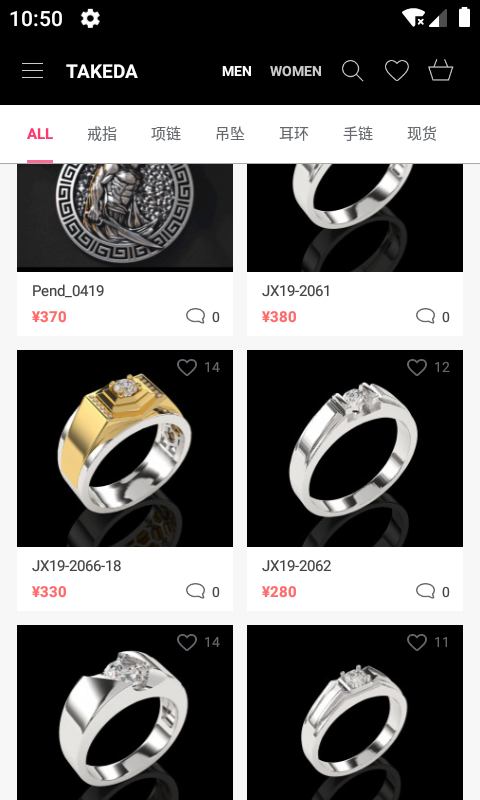This screenshot has height=800, width=480.
Task: Select the 戒指 category tab
Action: 102,134
